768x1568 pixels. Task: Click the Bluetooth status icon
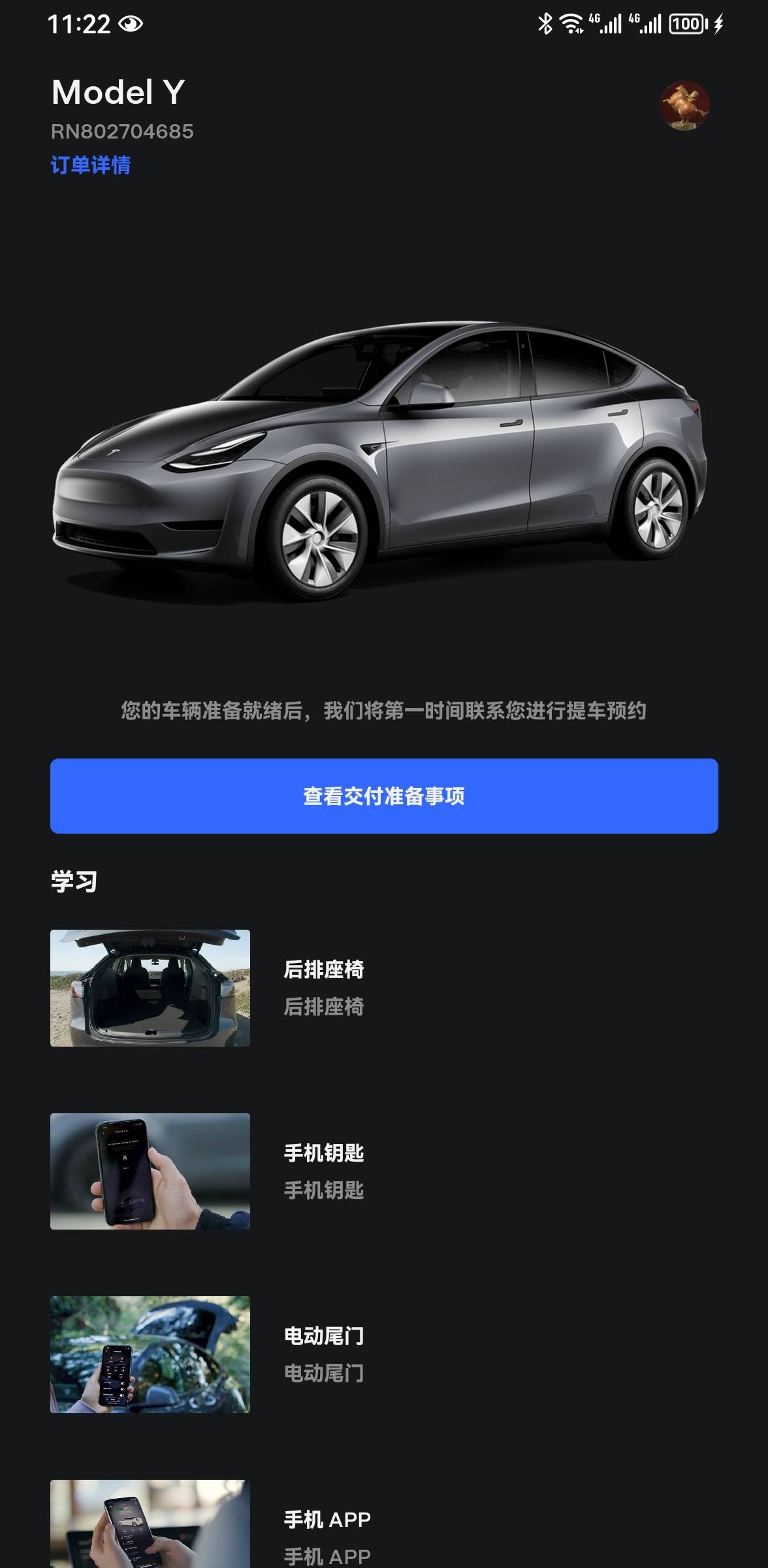tap(545, 24)
